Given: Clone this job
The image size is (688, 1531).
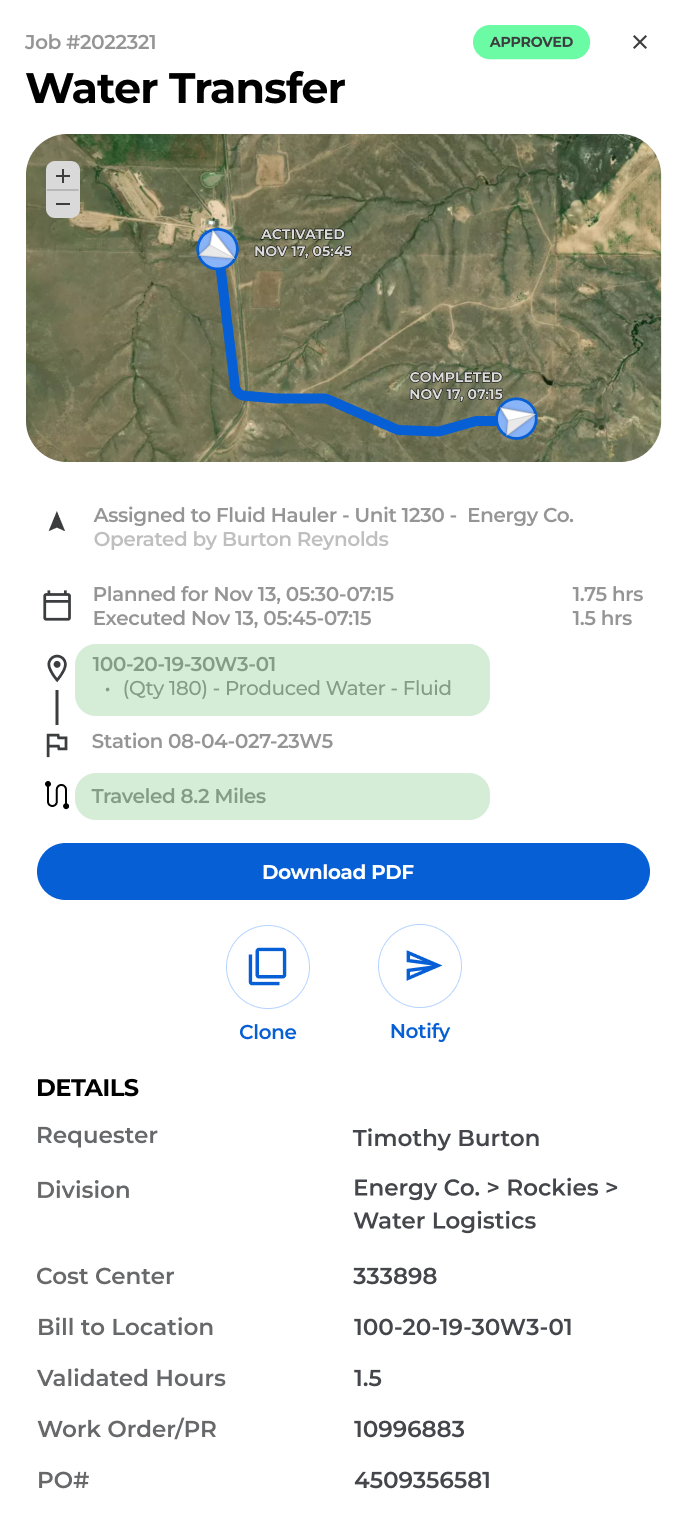Looking at the screenshot, I should pos(268,966).
